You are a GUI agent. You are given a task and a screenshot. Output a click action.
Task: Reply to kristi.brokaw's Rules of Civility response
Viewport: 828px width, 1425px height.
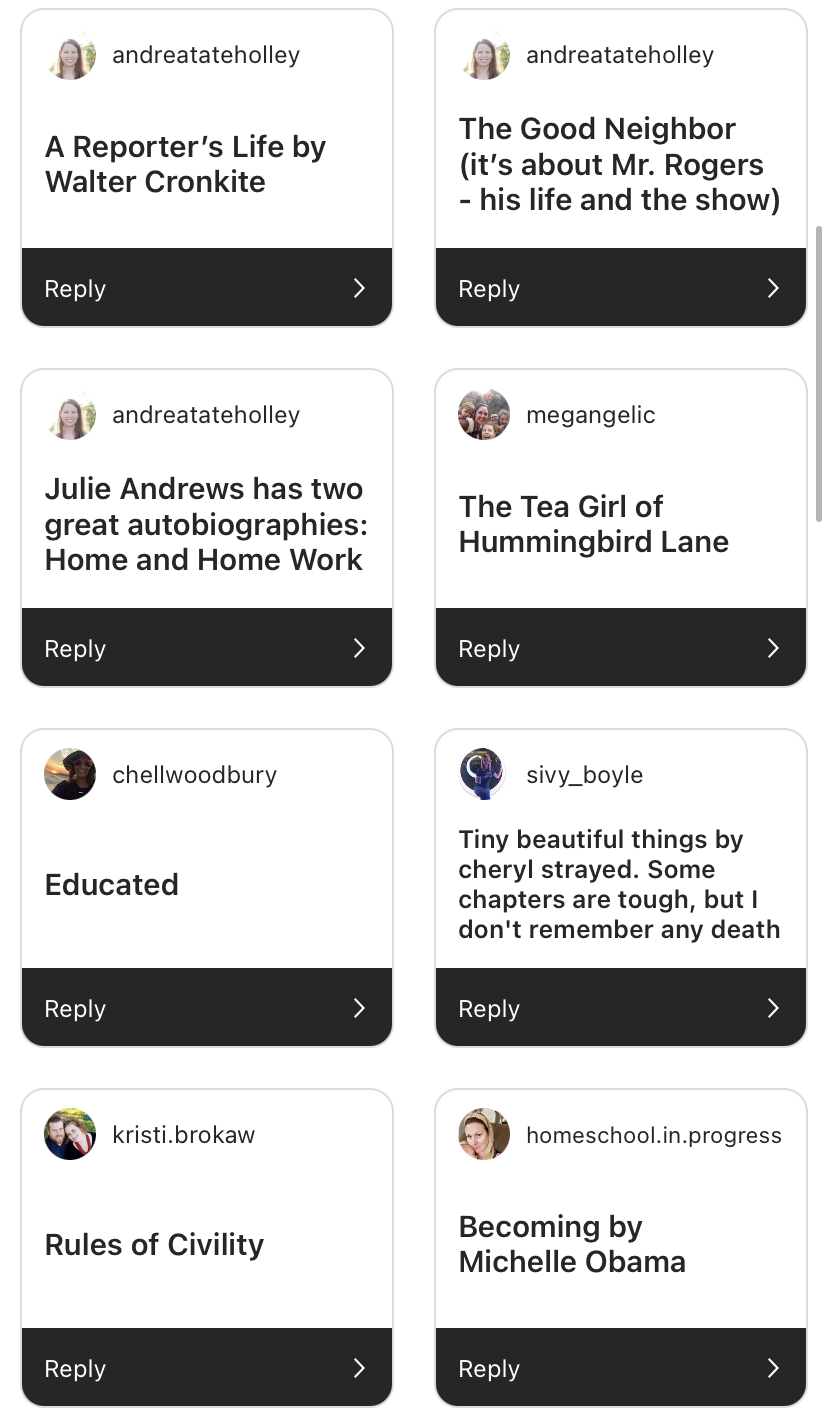click(206, 1368)
